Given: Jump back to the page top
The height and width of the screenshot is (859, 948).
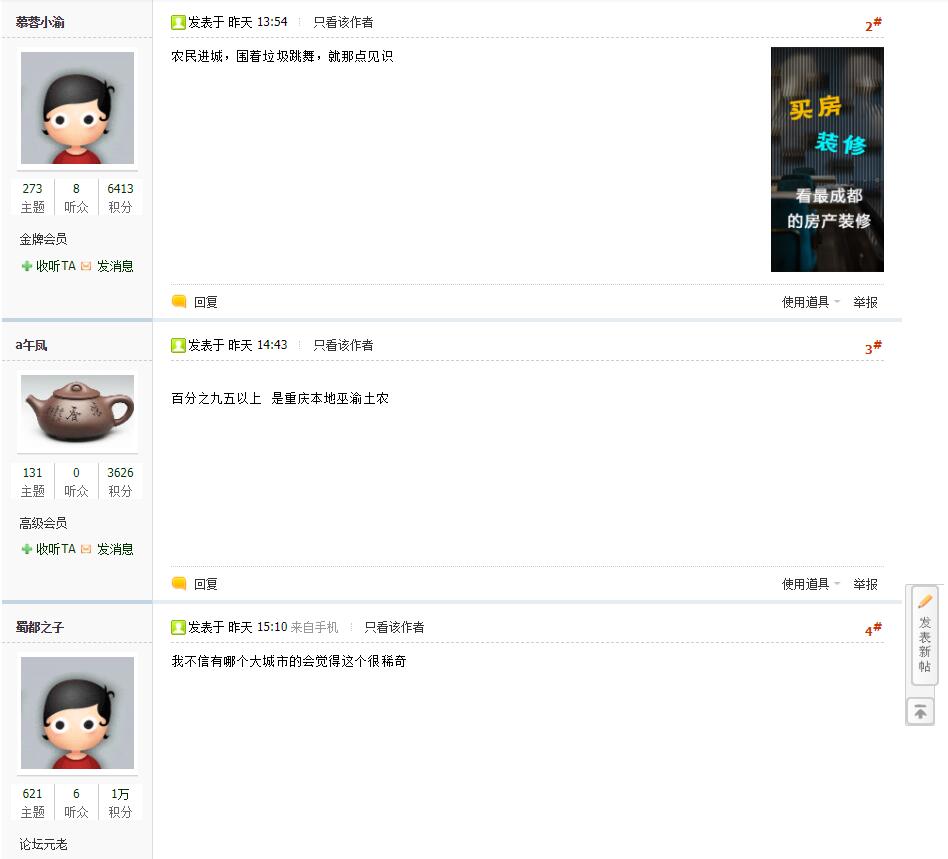Looking at the screenshot, I should coord(920,711).
